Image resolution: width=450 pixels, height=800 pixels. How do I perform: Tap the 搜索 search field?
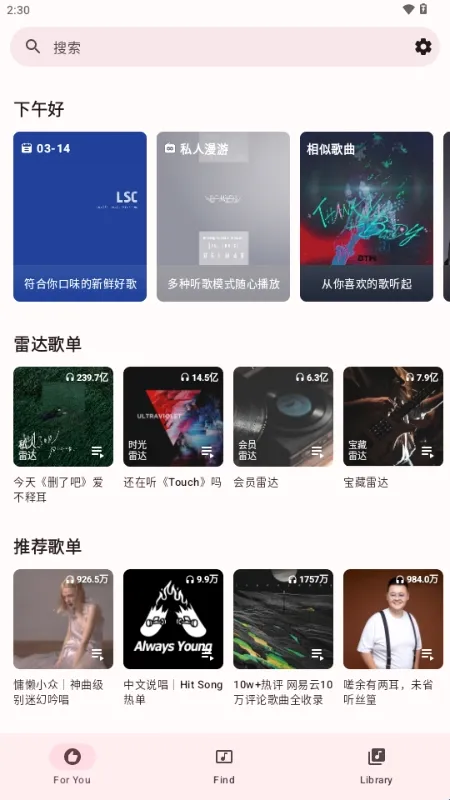224,47
